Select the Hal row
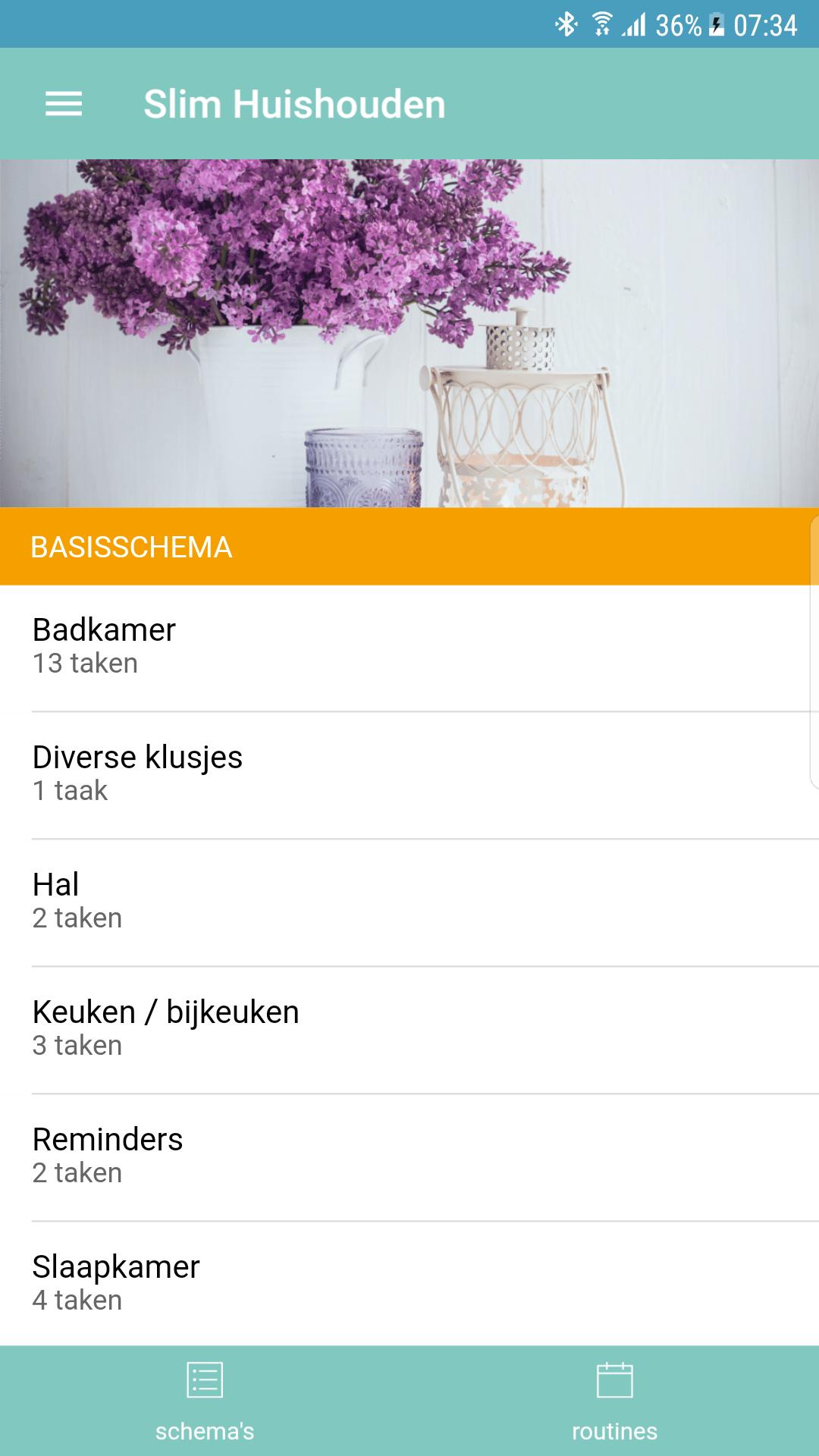Image resolution: width=819 pixels, height=1456 pixels. [x=409, y=901]
